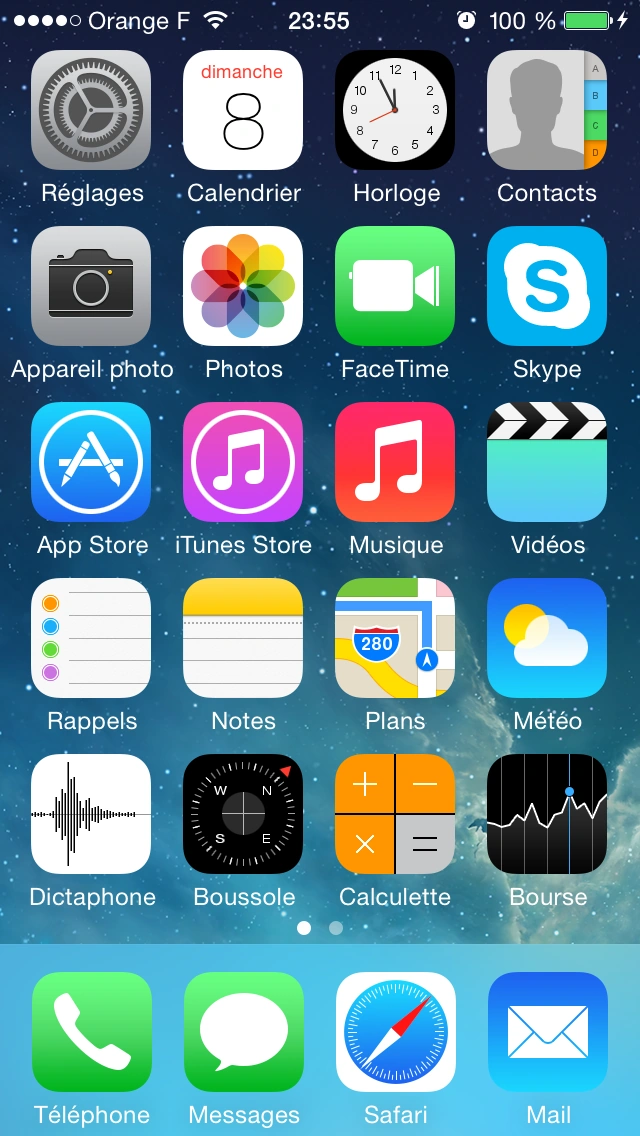Viewport: 640px width, 1136px height.
Task: Open Contacts
Action: coord(547,110)
